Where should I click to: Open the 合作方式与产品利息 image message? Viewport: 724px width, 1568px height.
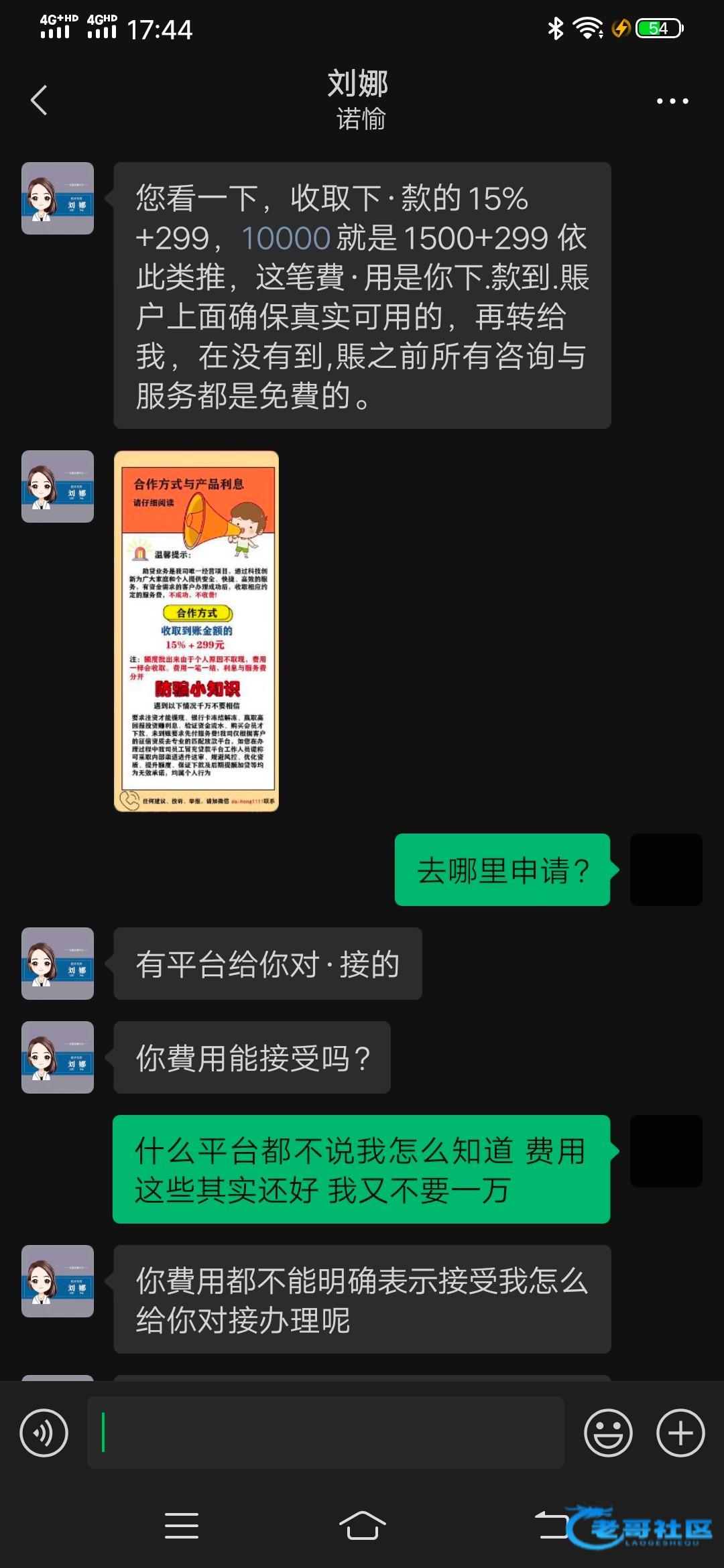click(196, 631)
